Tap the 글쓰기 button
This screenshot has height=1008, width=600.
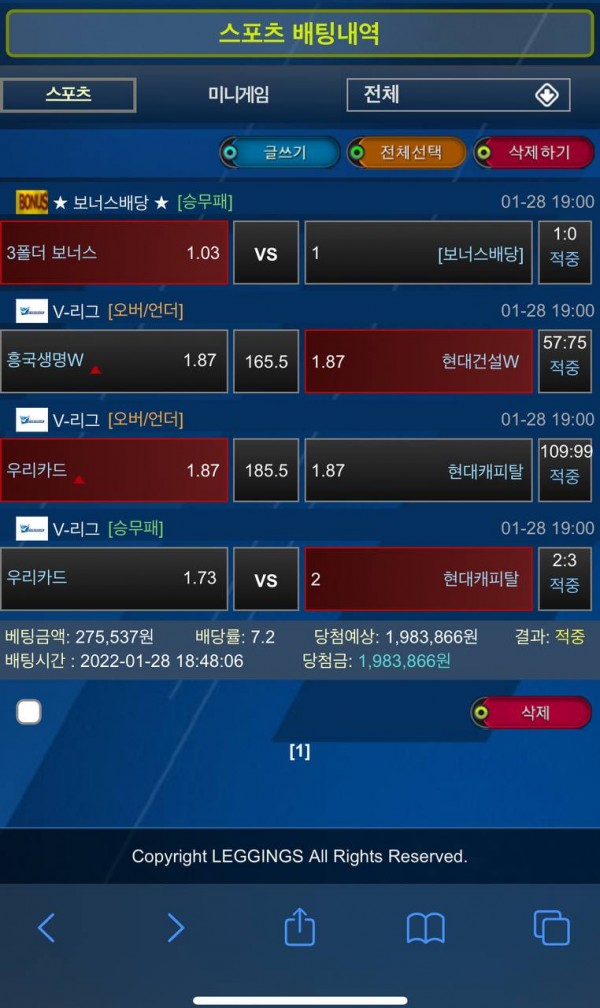[x=277, y=153]
